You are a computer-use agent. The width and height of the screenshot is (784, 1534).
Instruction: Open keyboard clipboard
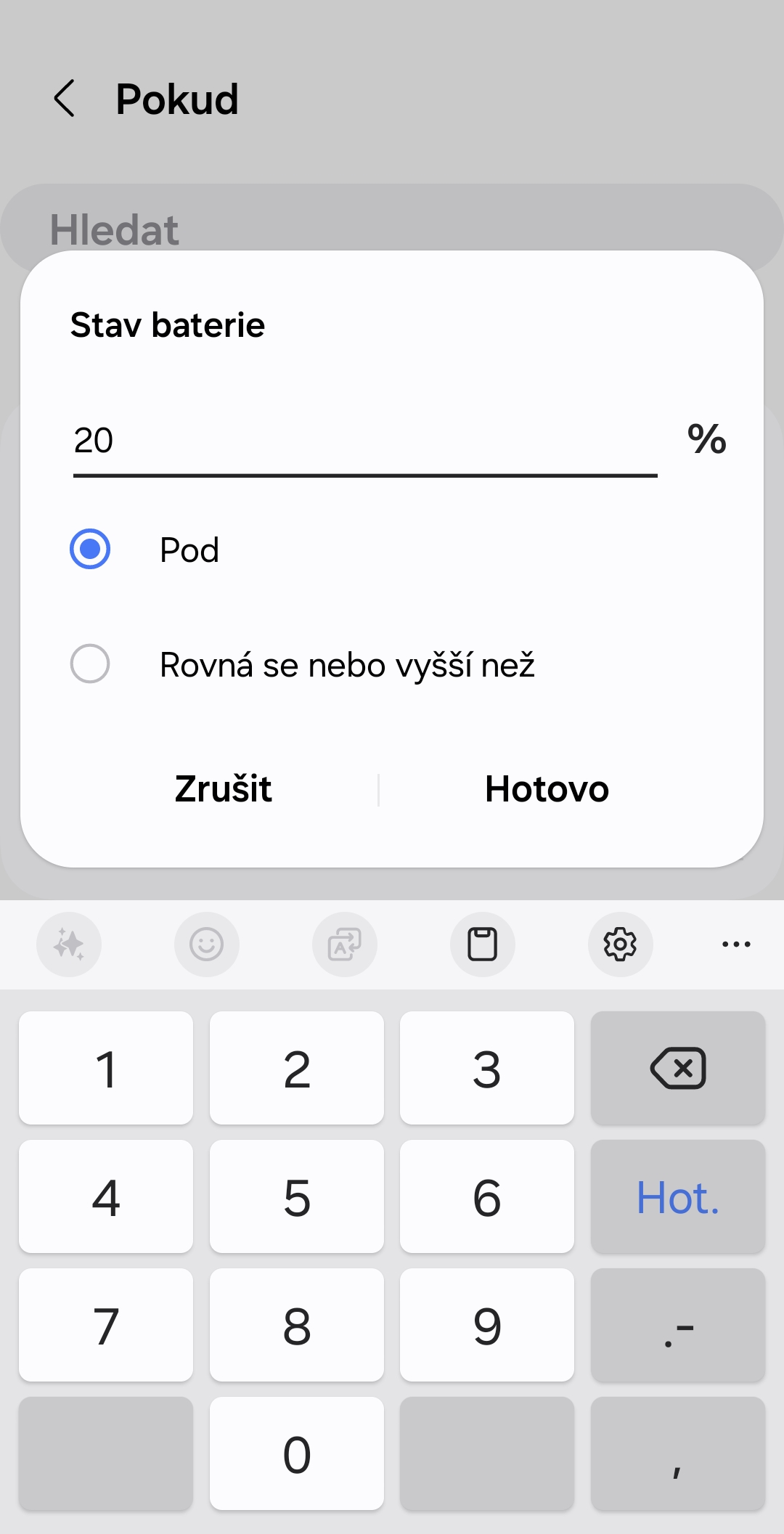(482, 945)
